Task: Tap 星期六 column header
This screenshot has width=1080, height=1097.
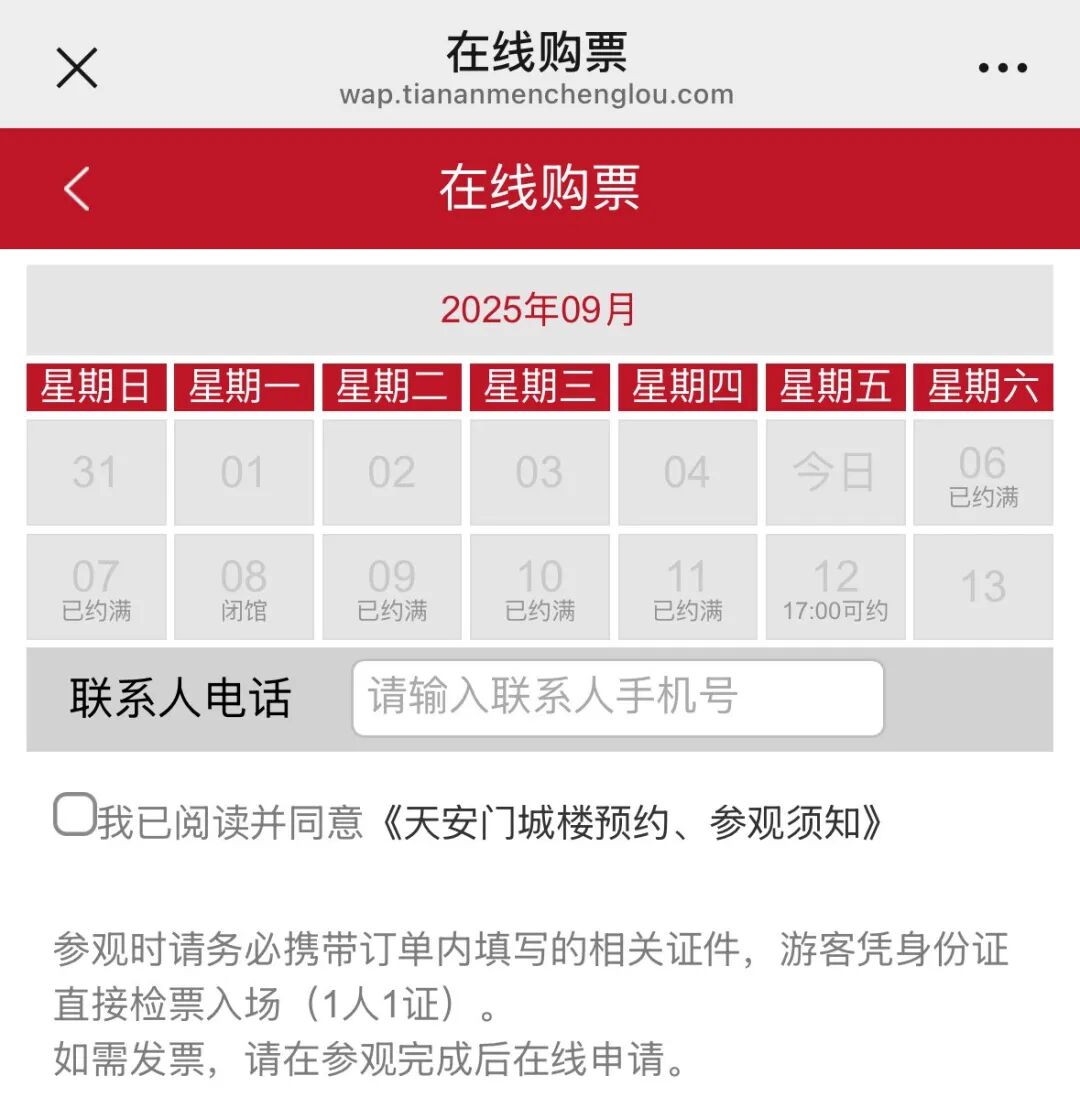Action: tap(983, 386)
